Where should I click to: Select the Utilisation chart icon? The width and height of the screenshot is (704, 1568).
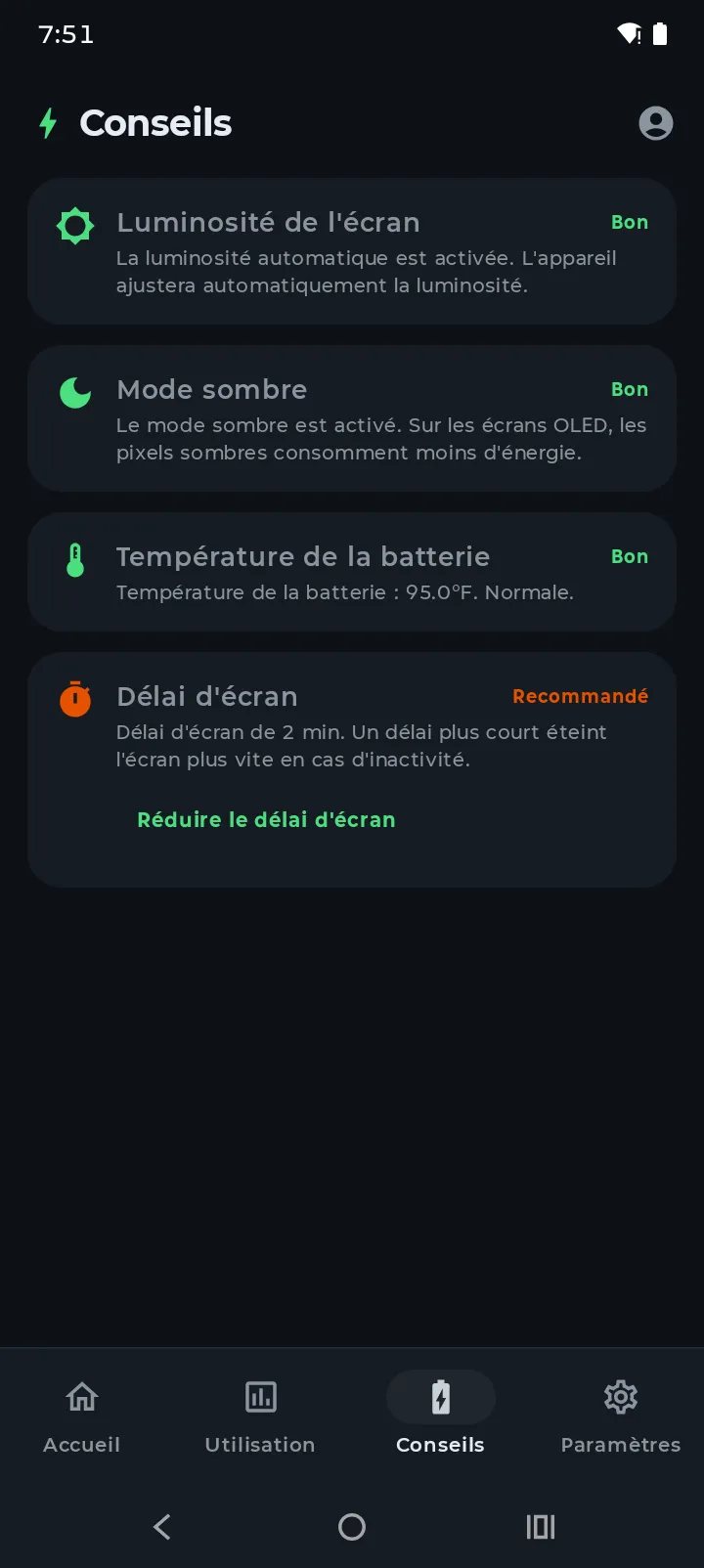(260, 1397)
